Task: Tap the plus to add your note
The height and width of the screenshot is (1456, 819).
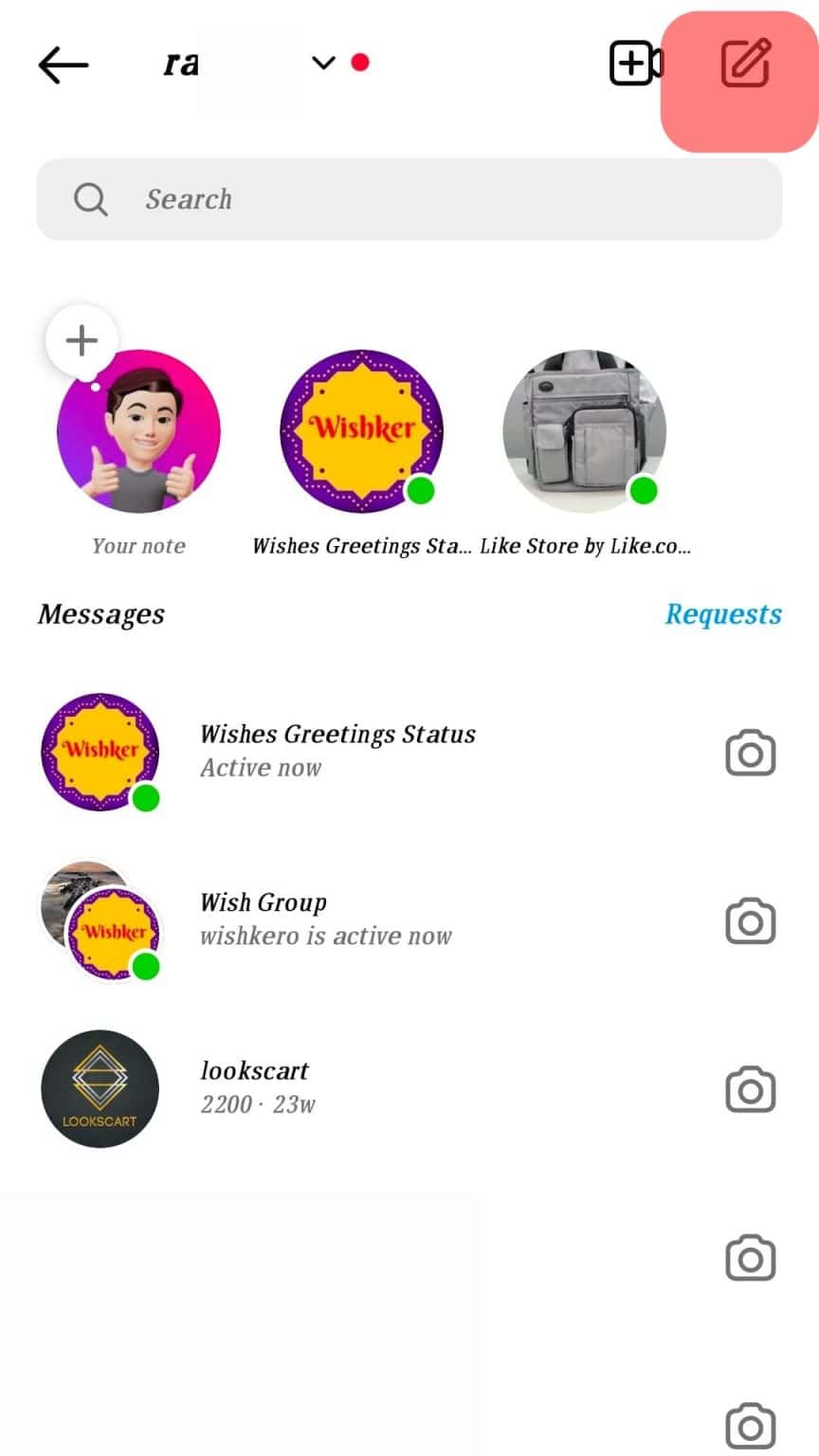Action: (x=82, y=340)
